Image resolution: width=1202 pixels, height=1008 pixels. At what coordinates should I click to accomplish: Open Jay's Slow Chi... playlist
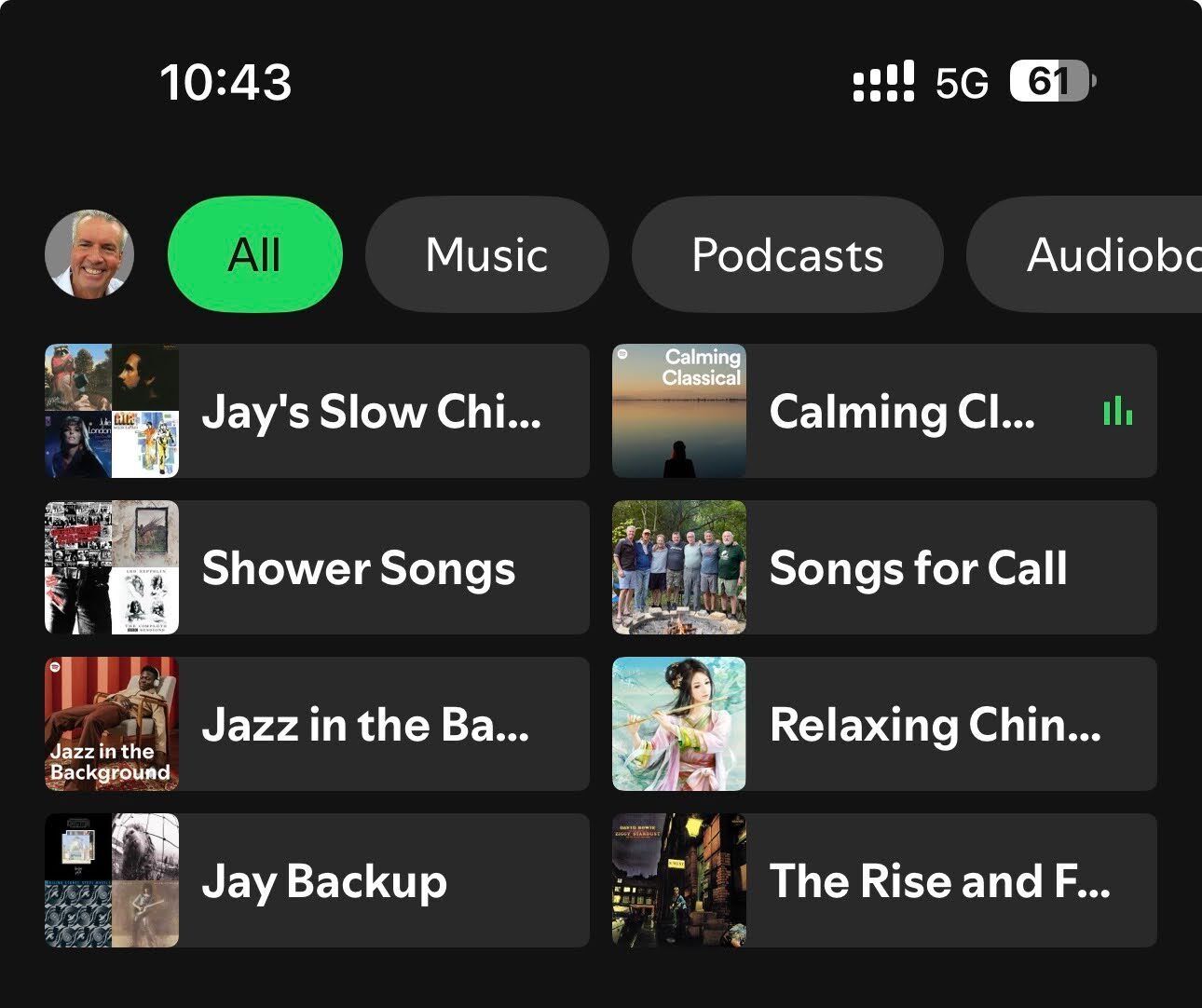pyautogui.click(x=317, y=411)
